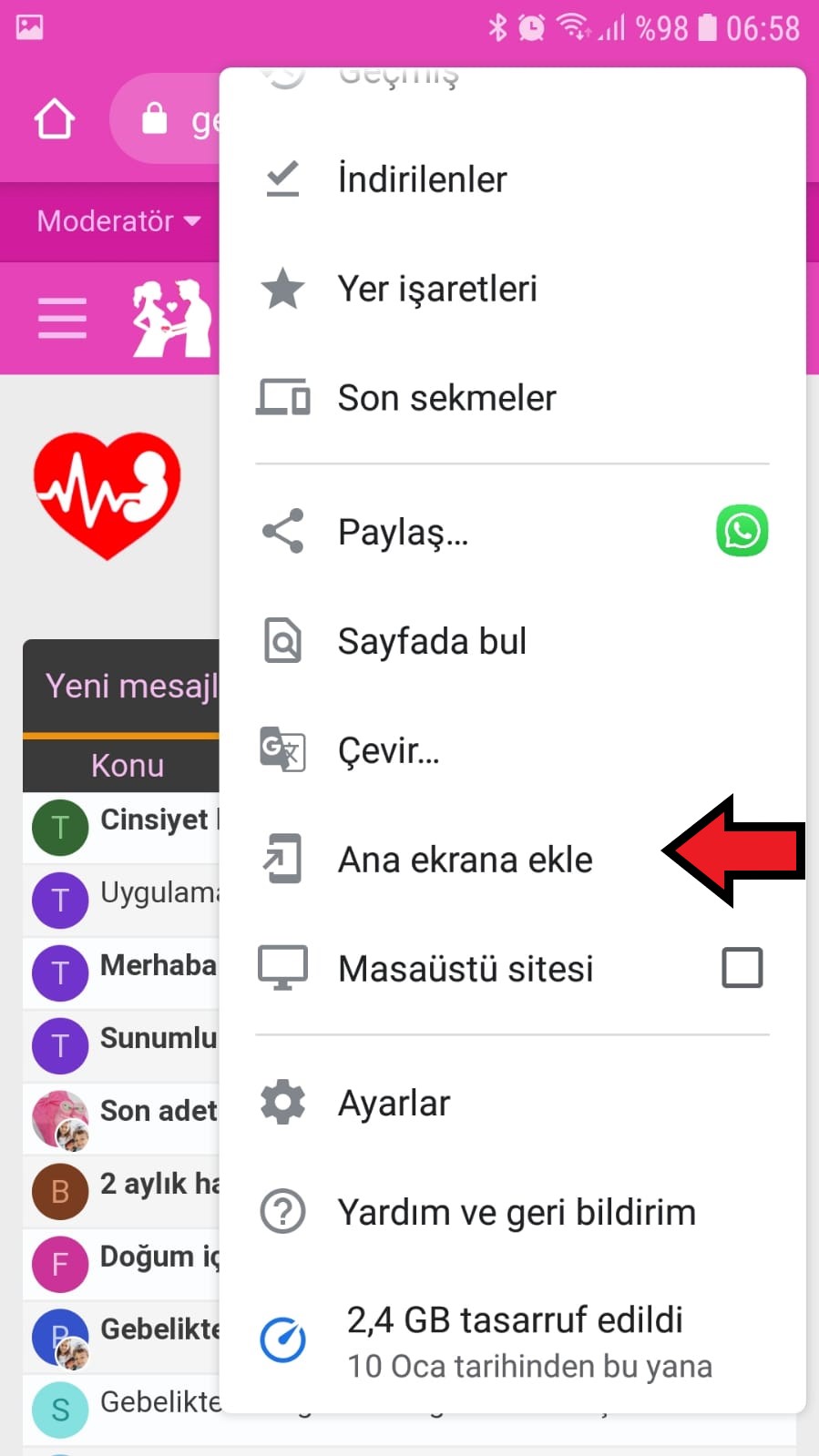Go to the browser home page
Viewport: 819px width, 1456px height.
[55, 118]
